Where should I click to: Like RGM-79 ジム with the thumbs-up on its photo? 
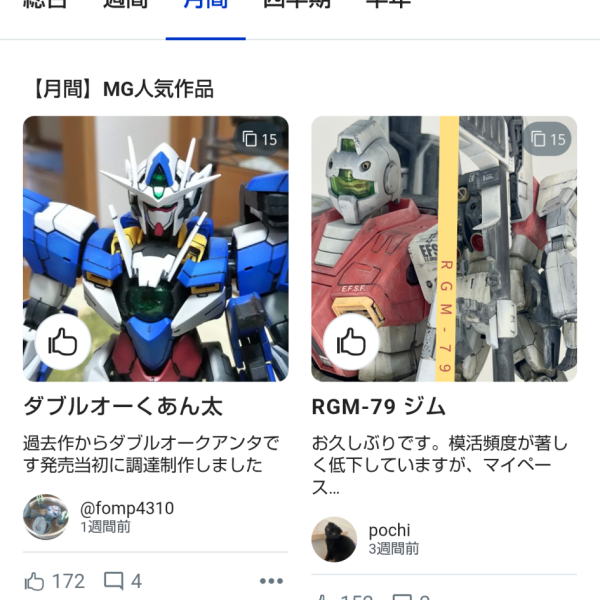point(351,344)
